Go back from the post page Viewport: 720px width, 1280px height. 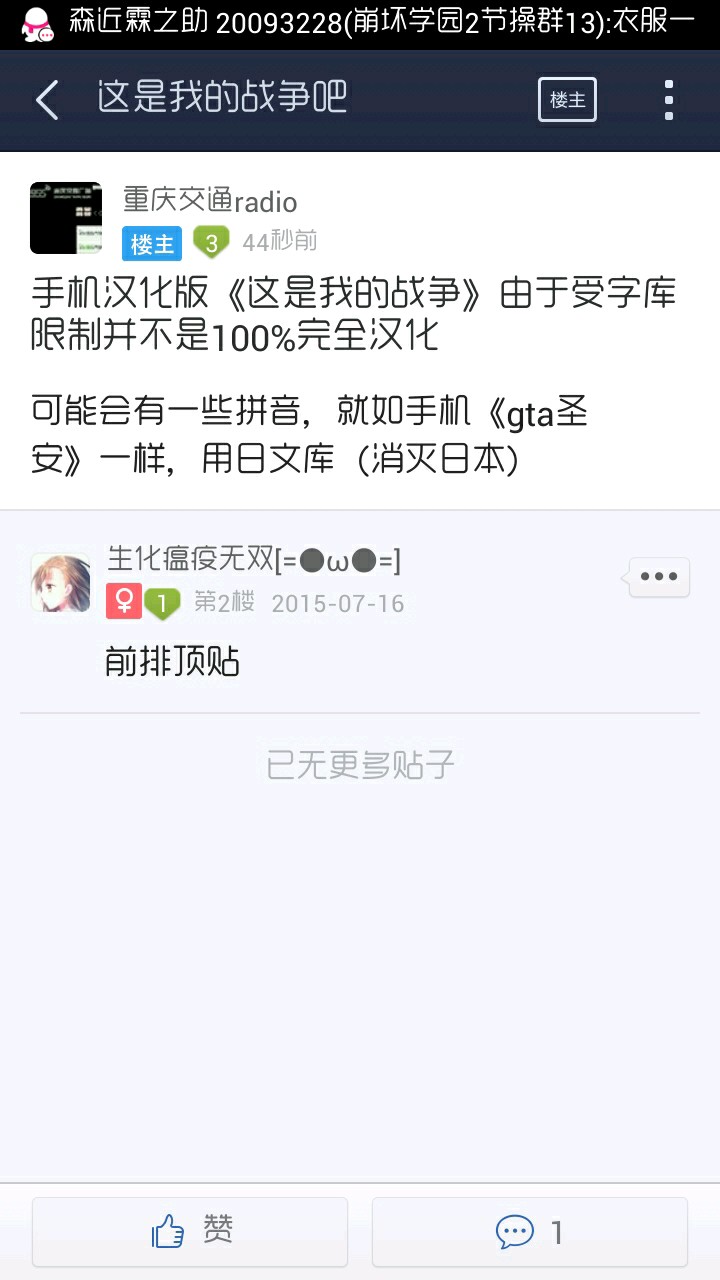[x=46, y=100]
